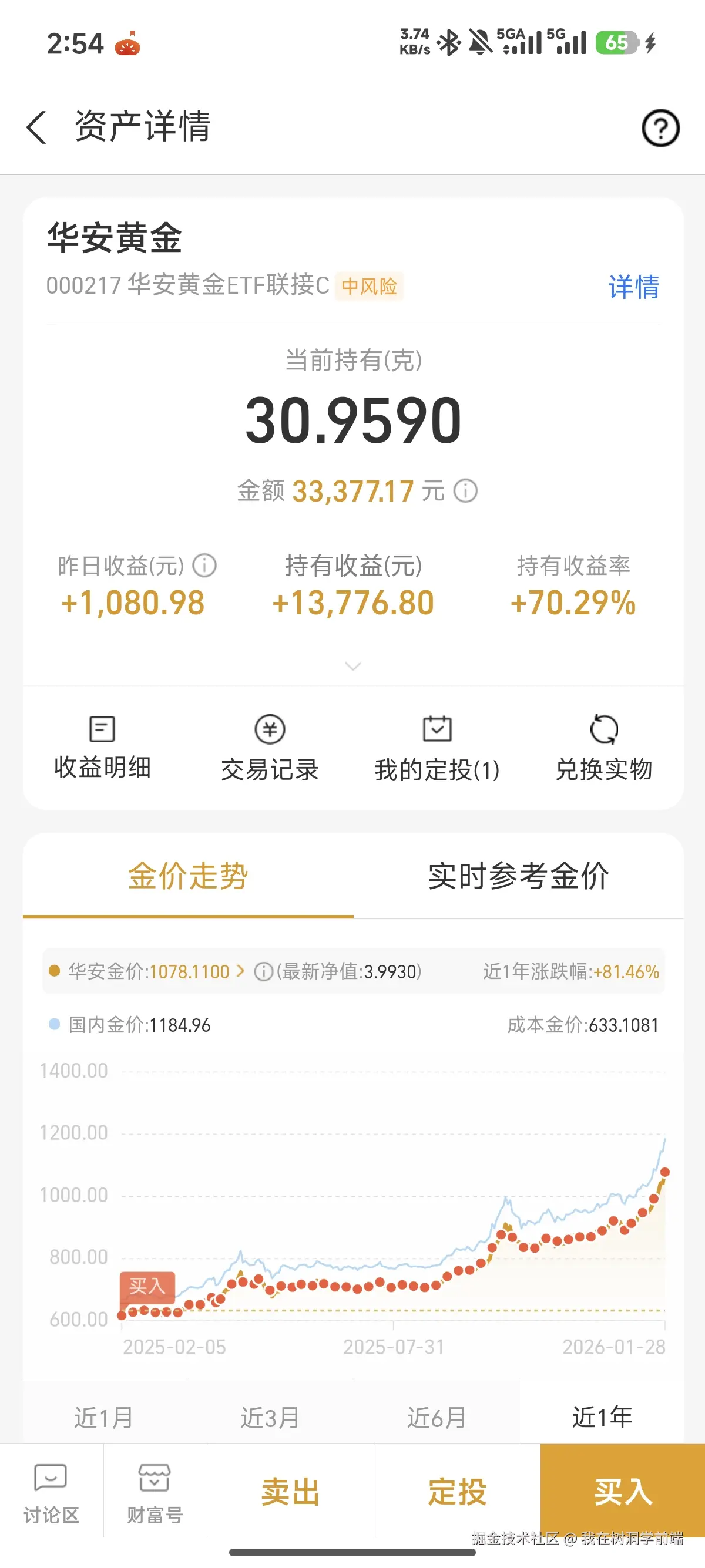
Task: Tap the info icon beside 金额 33,377.17
Action: [466, 490]
